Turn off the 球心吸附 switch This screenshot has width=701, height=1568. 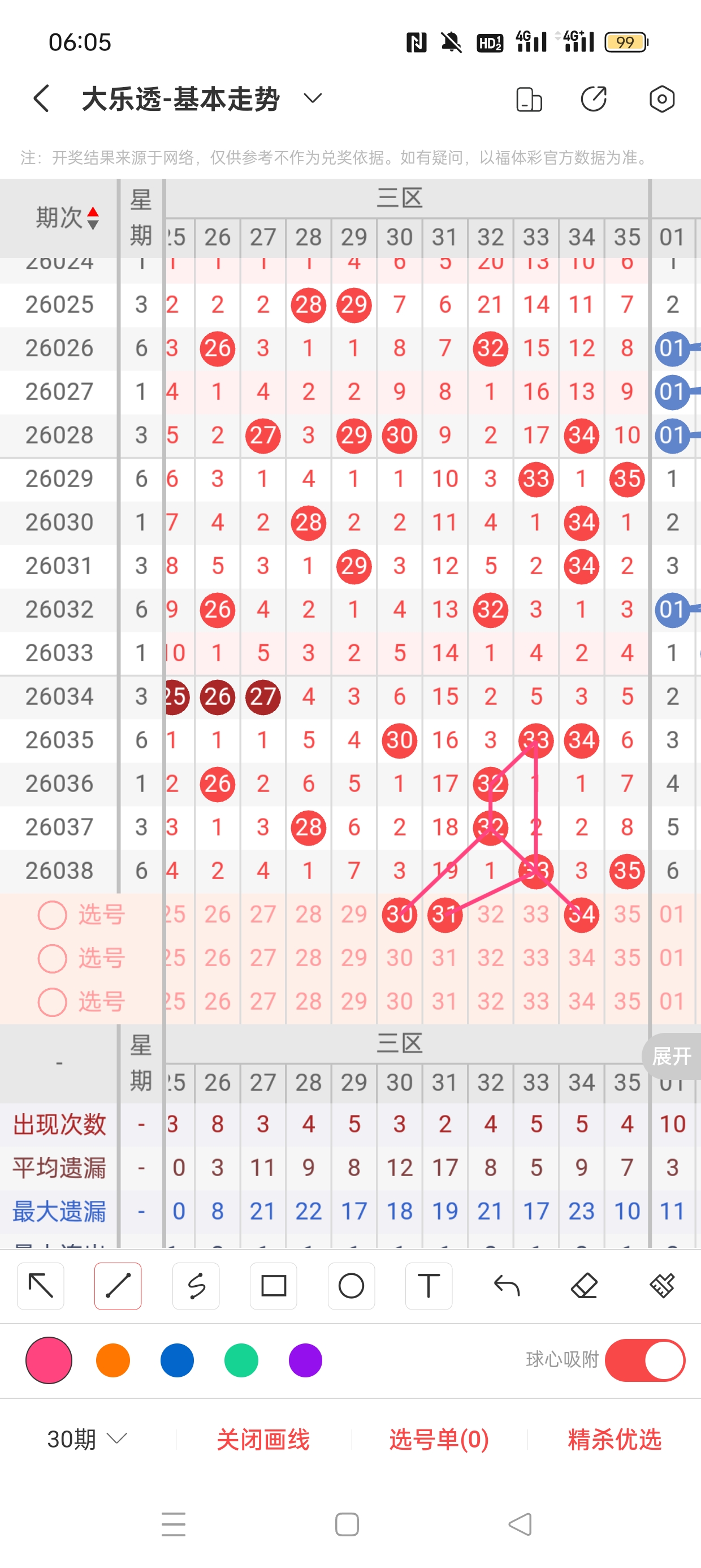(x=644, y=1360)
